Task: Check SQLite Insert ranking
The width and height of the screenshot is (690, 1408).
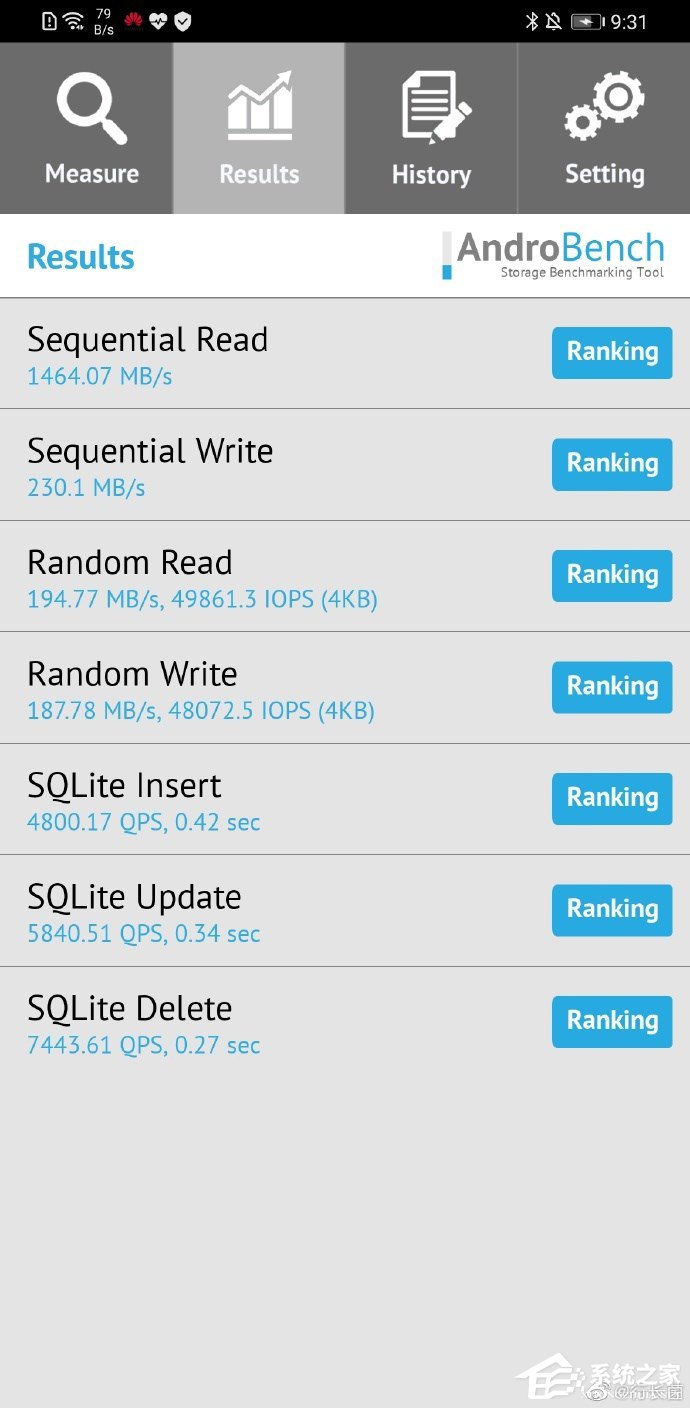Action: (612, 798)
